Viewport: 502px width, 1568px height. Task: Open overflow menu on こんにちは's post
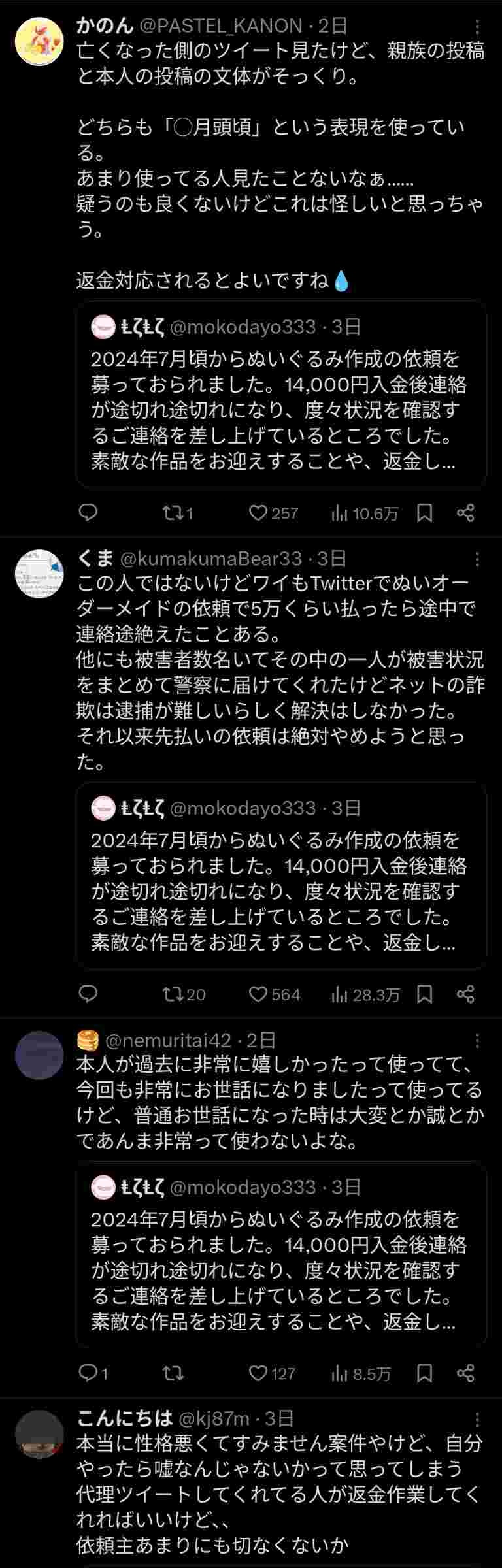click(x=477, y=1419)
